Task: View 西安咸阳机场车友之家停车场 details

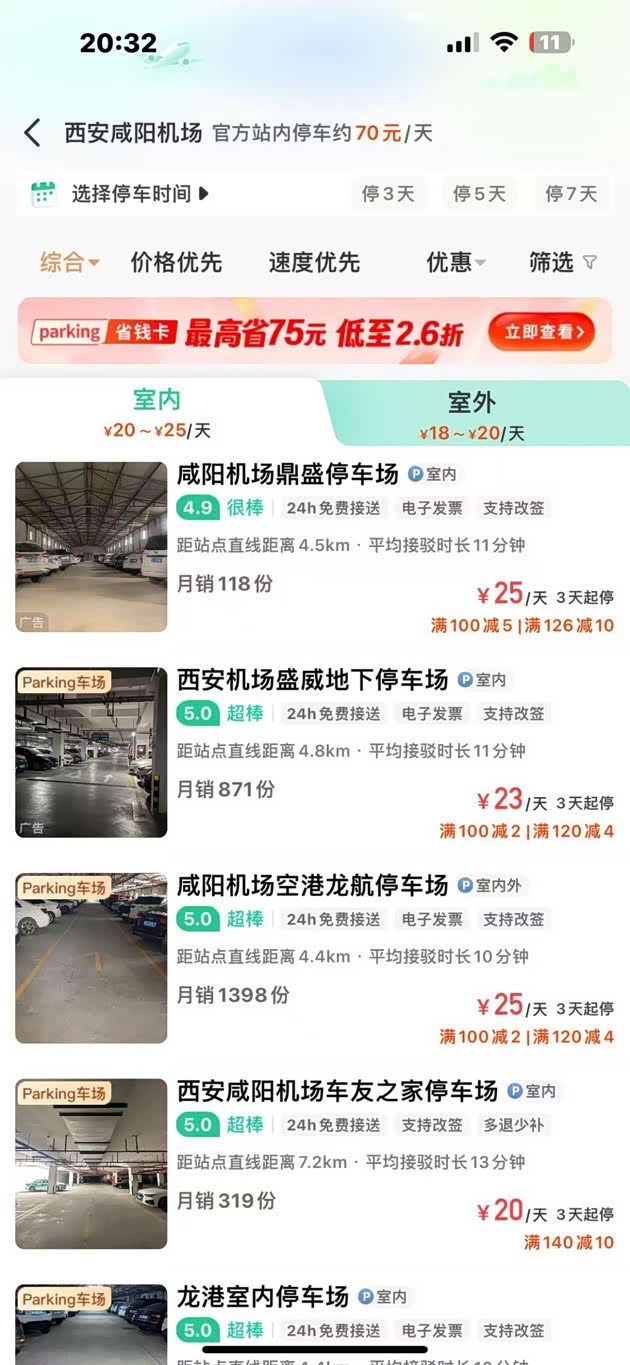Action: [337, 1090]
